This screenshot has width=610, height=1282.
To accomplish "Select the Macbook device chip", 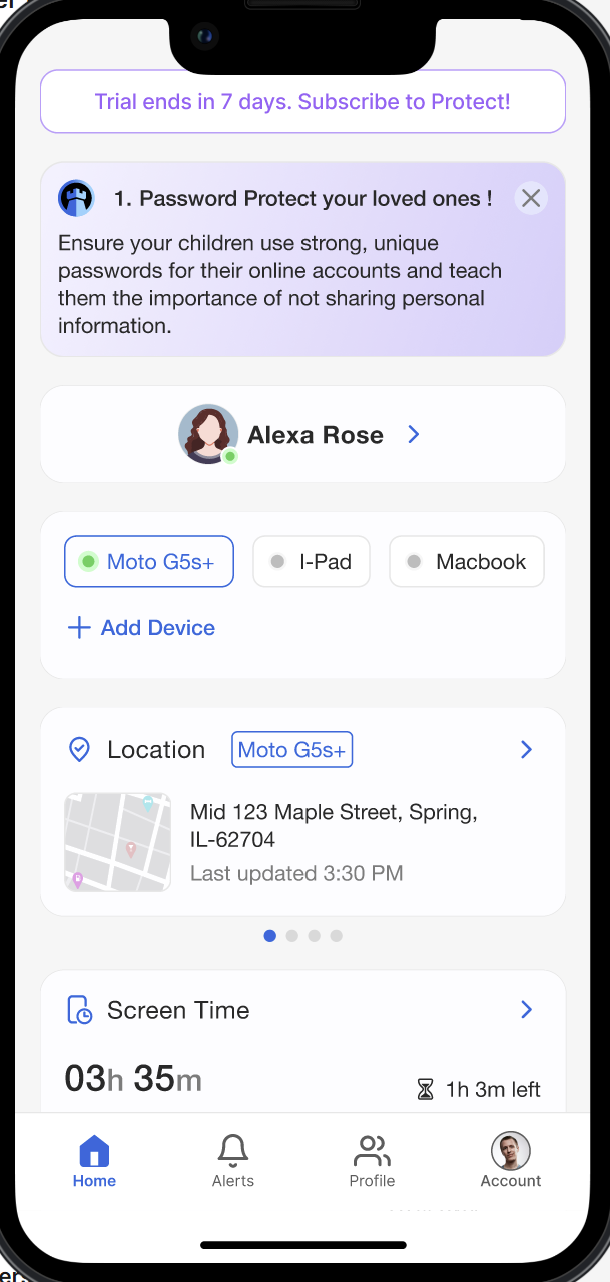I will pos(467,562).
